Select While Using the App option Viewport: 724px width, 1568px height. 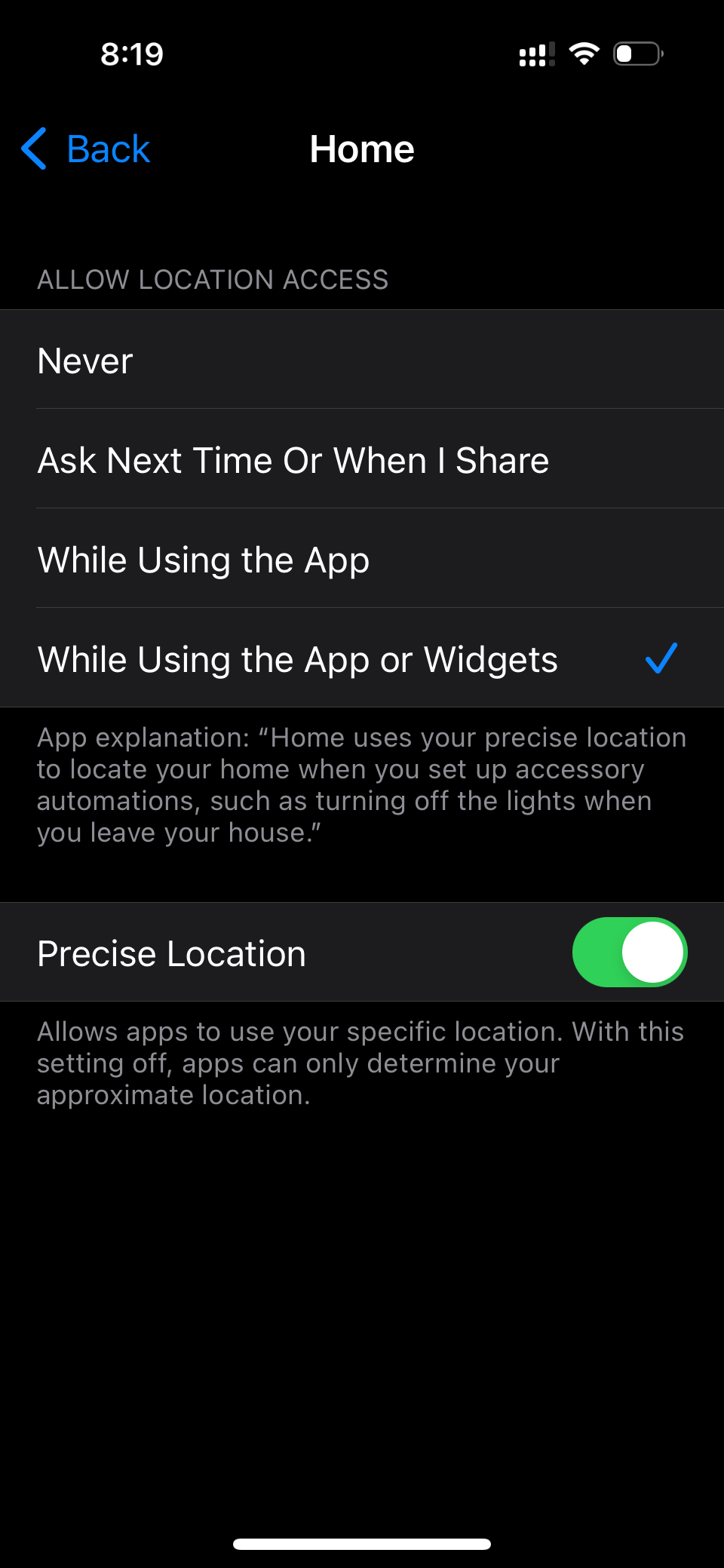point(362,559)
